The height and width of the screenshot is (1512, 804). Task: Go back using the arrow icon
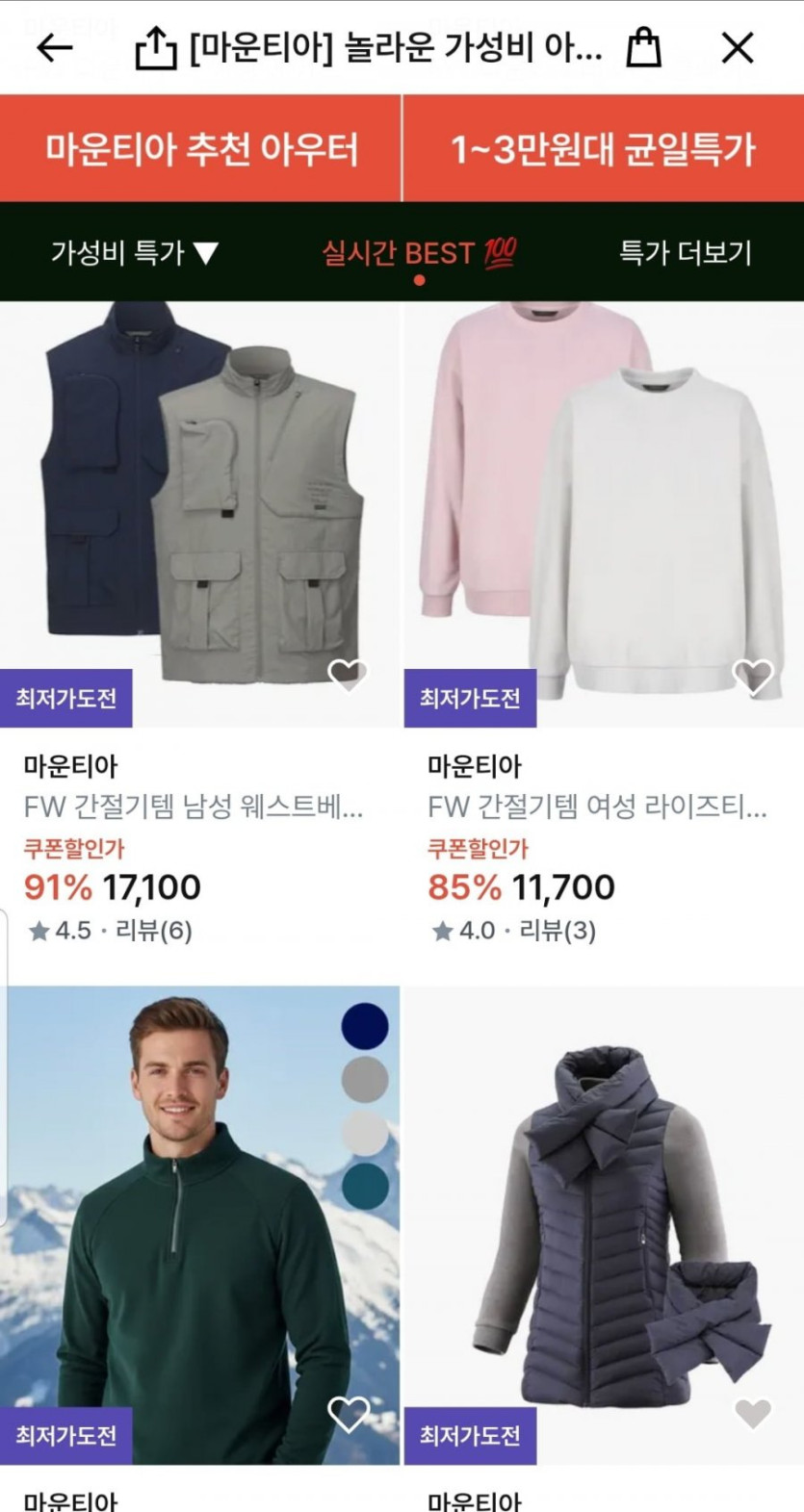(x=54, y=48)
